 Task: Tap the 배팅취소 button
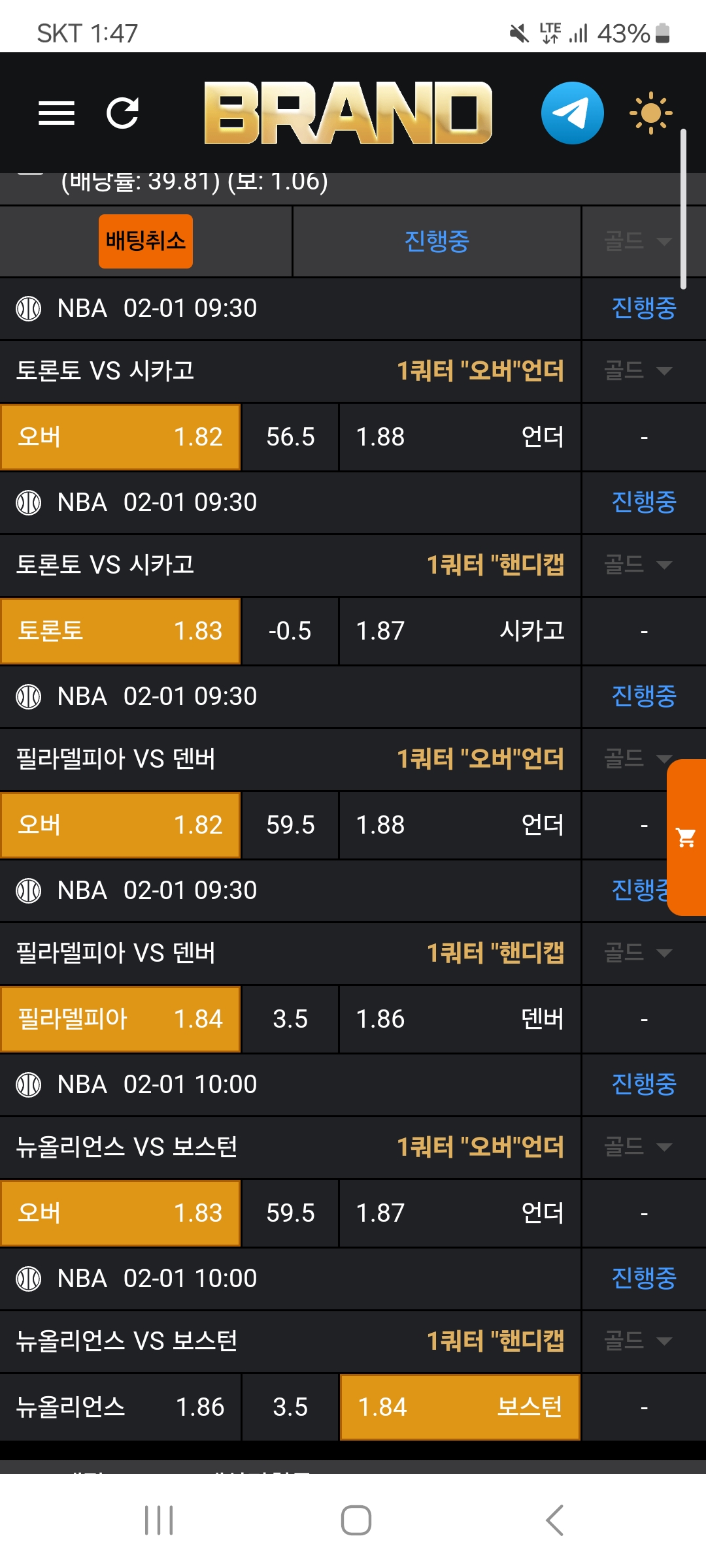(145, 241)
